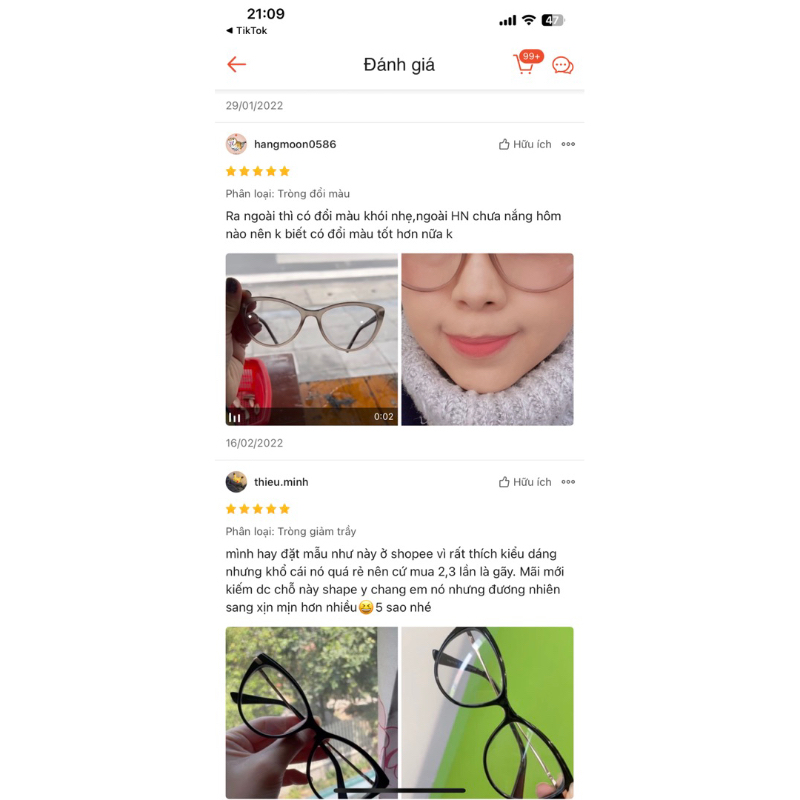The height and width of the screenshot is (800, 800).
Task: View thieu.minh's second photo with green background
Action: click(x=487, y=712)
